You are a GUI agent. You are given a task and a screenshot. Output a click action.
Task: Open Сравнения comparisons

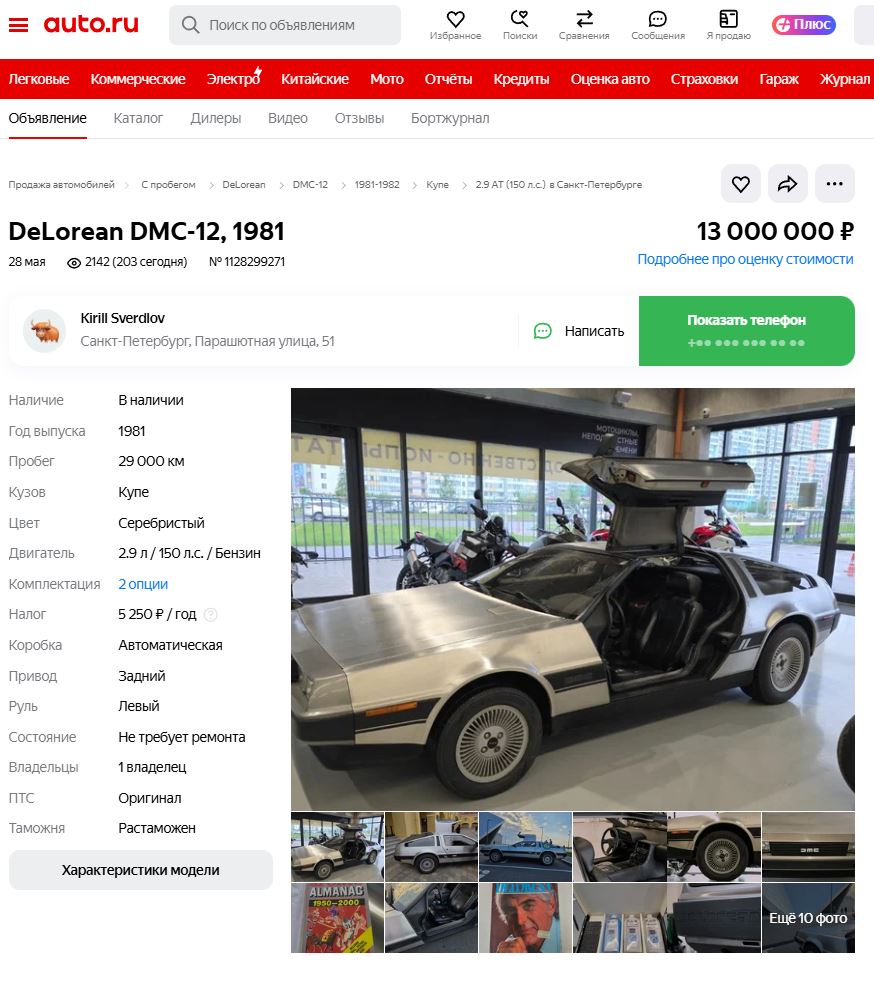[x=584, y=25]
